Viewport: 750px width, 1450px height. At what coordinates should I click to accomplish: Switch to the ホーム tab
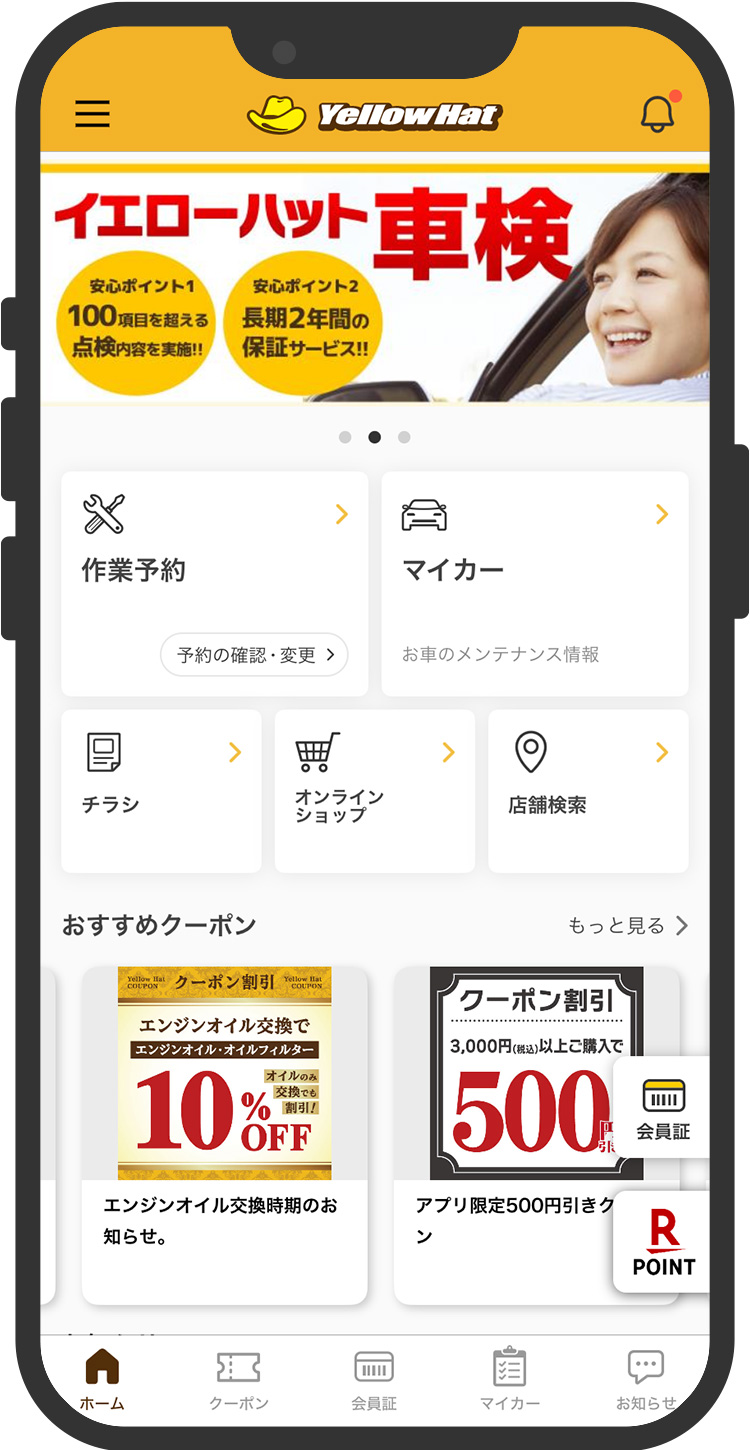tap(102, 1380)
